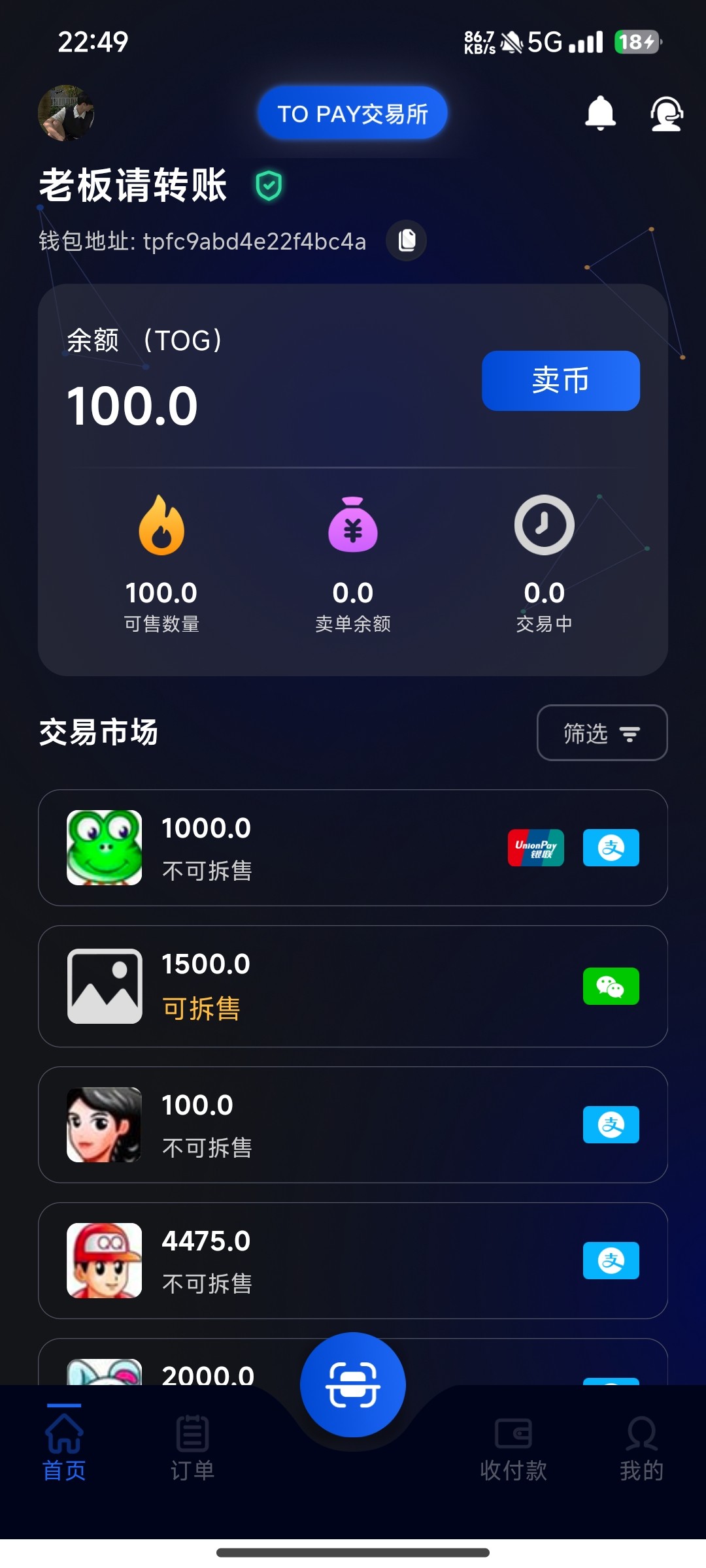Launch the center scan button
The image size is (706, 1568).
tap(353, 1384)
